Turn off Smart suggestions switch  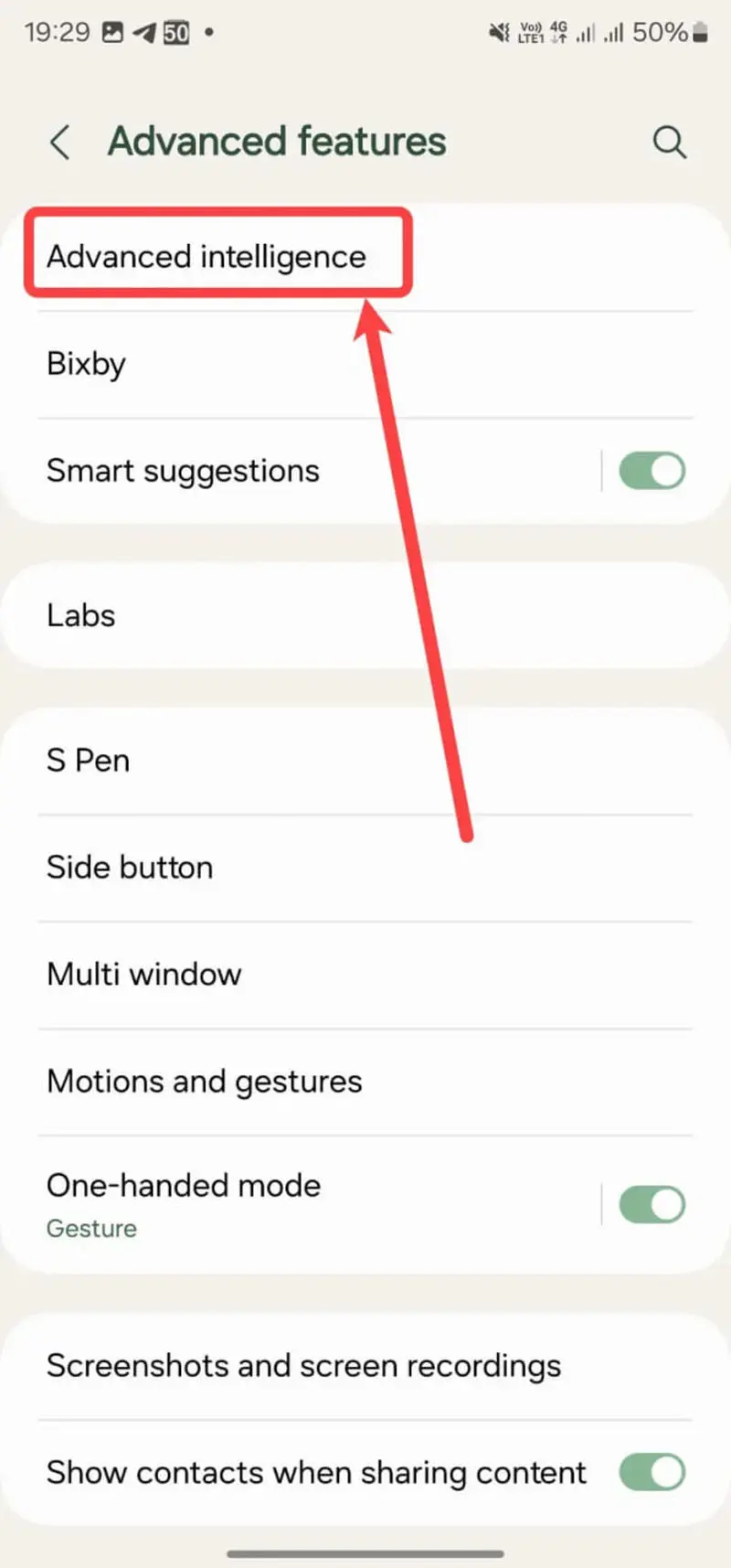652,471
